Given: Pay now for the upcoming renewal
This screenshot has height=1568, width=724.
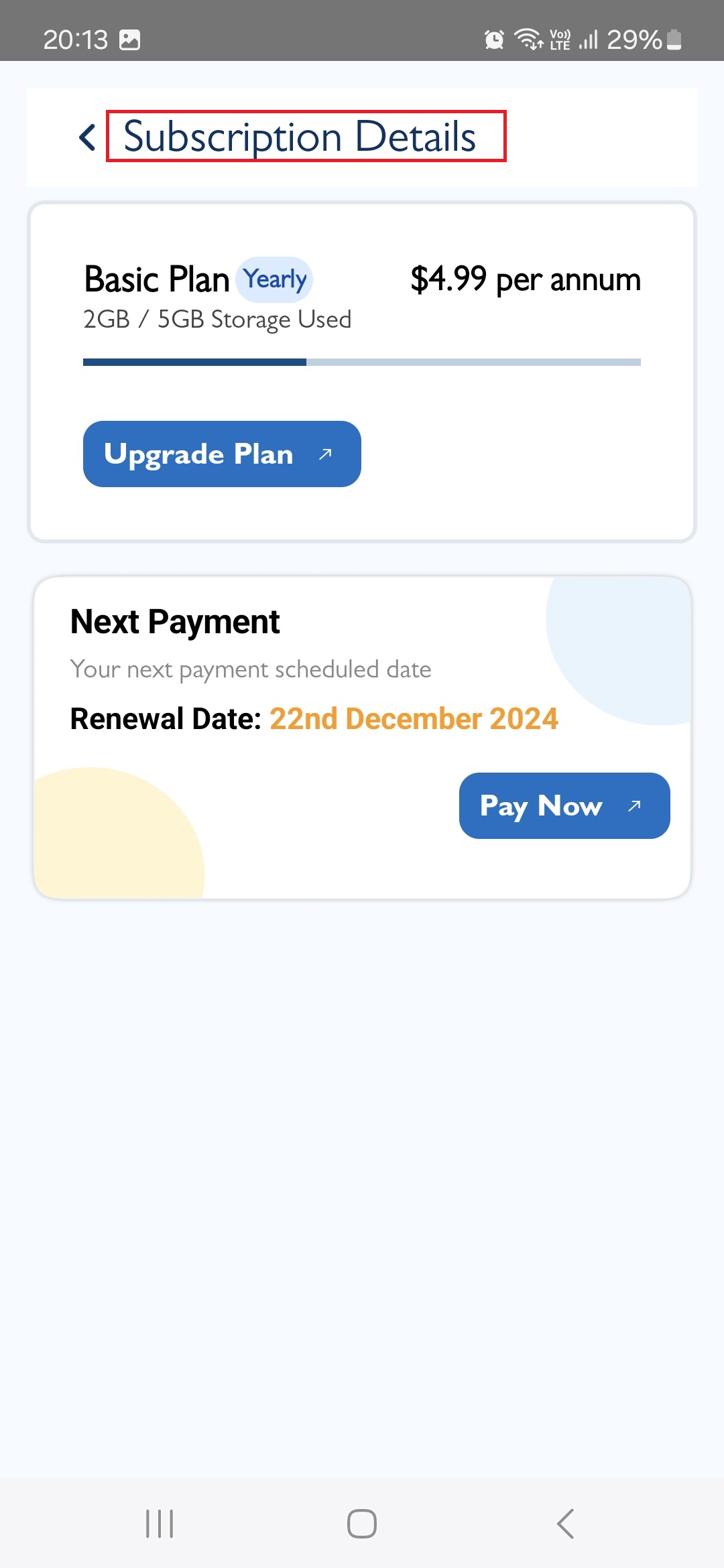Looking at the screenshot, I should (x=564, y=805).
